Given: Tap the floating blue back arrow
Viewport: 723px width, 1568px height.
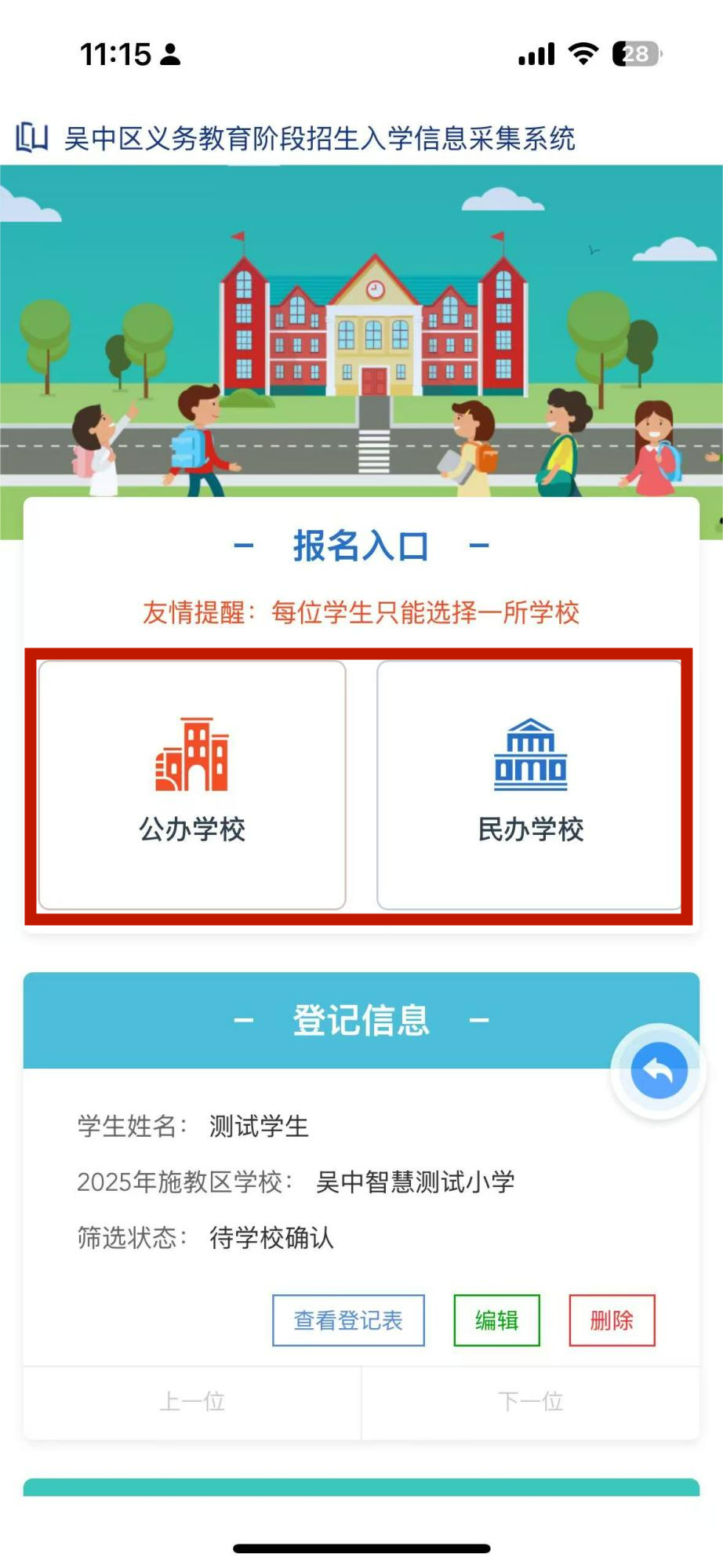Looking at the screenshot, I should pos(659,1071).
